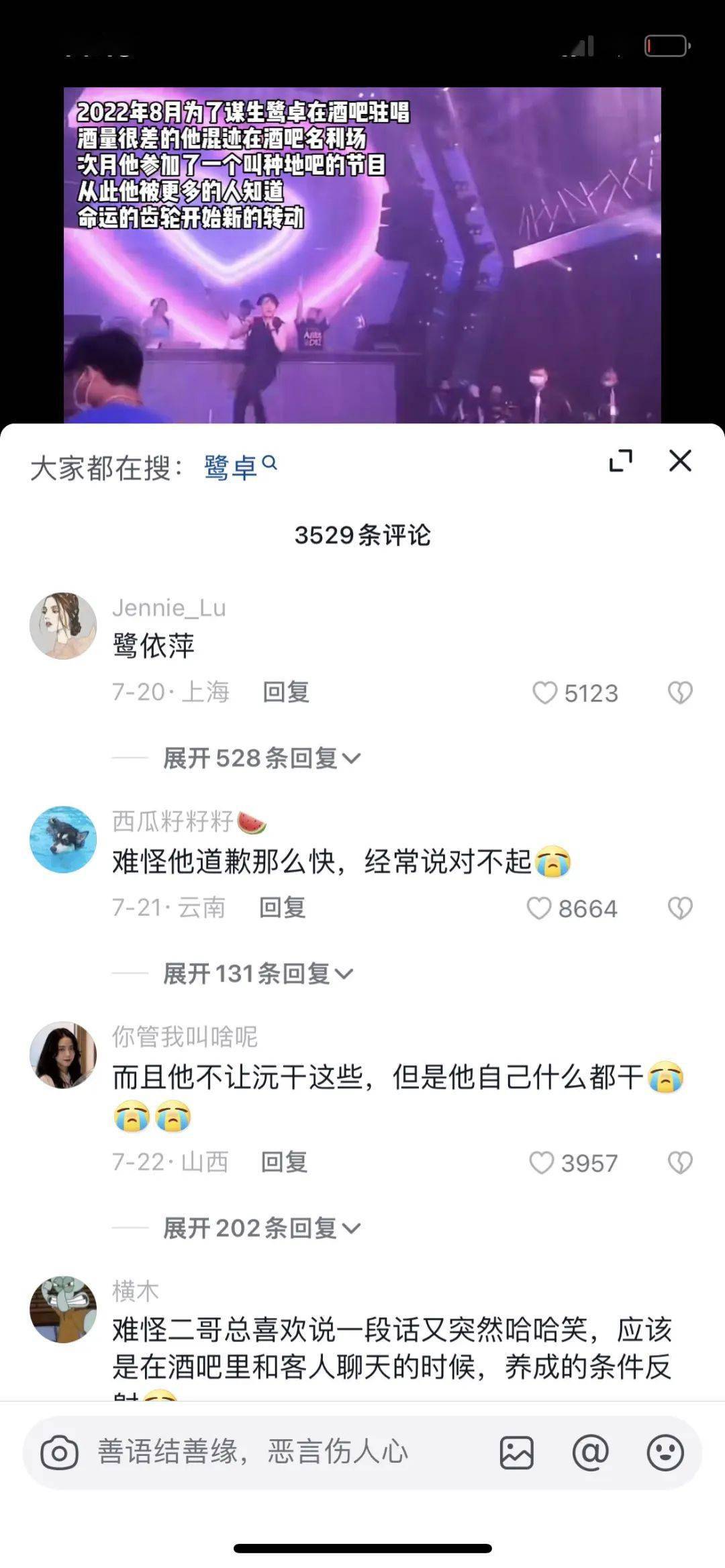Expand comments panel to full screen
725x1568 pixels.
pyautogui.click(x=620, y=461)
